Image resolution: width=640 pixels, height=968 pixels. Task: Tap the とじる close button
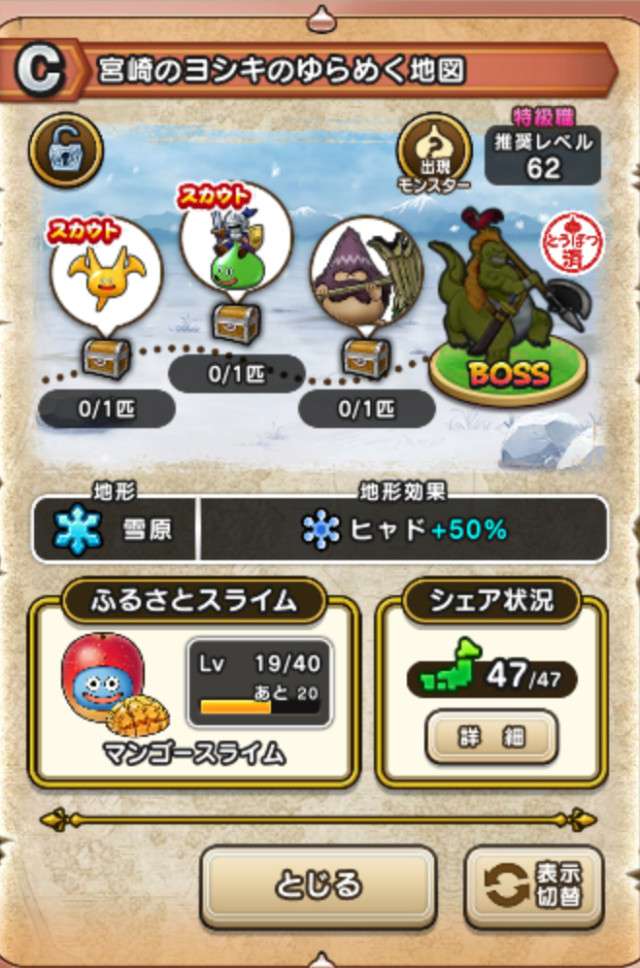[x=318, y=885]
